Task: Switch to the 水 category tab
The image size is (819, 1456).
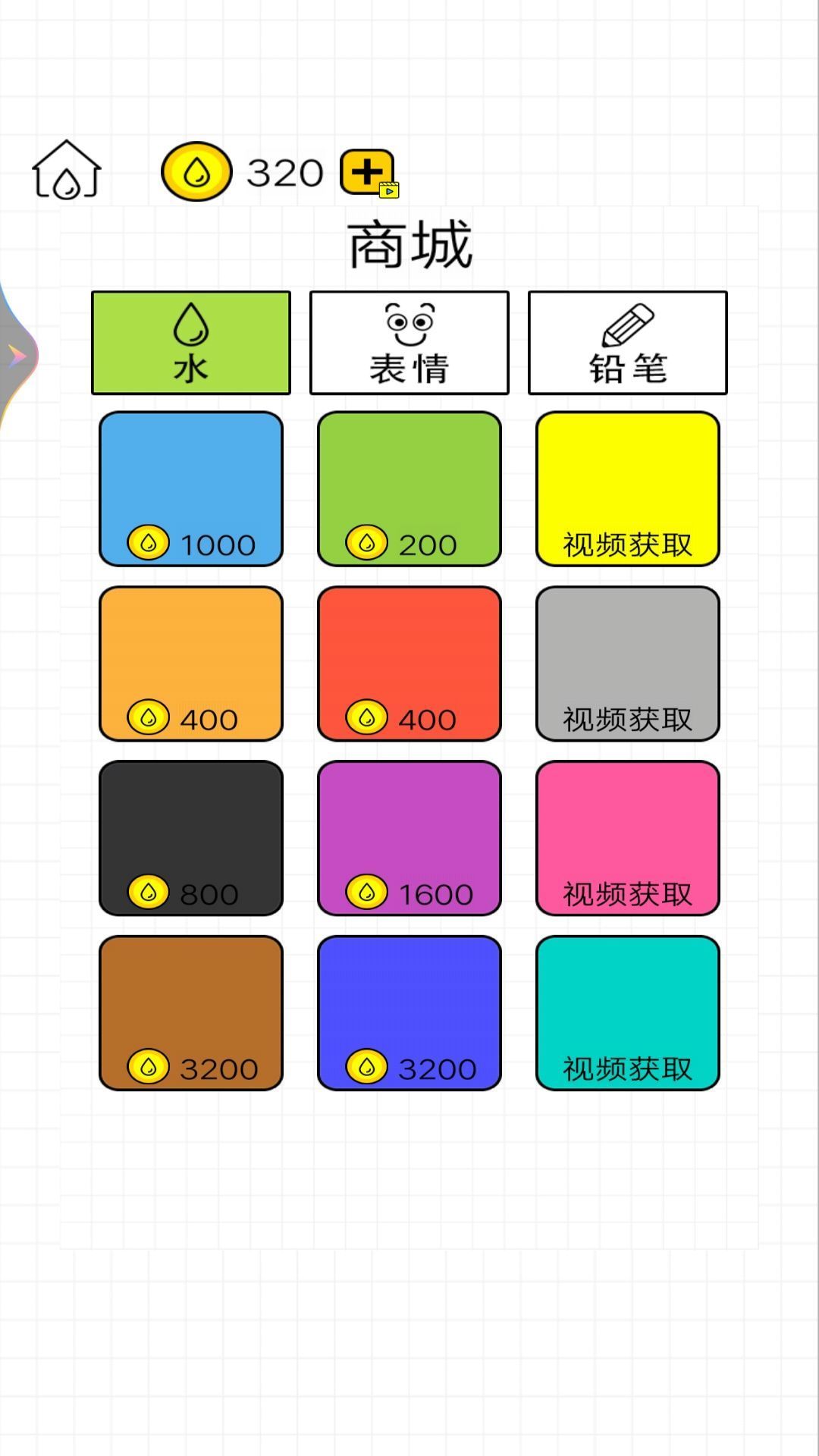Action: click(191, 342)
